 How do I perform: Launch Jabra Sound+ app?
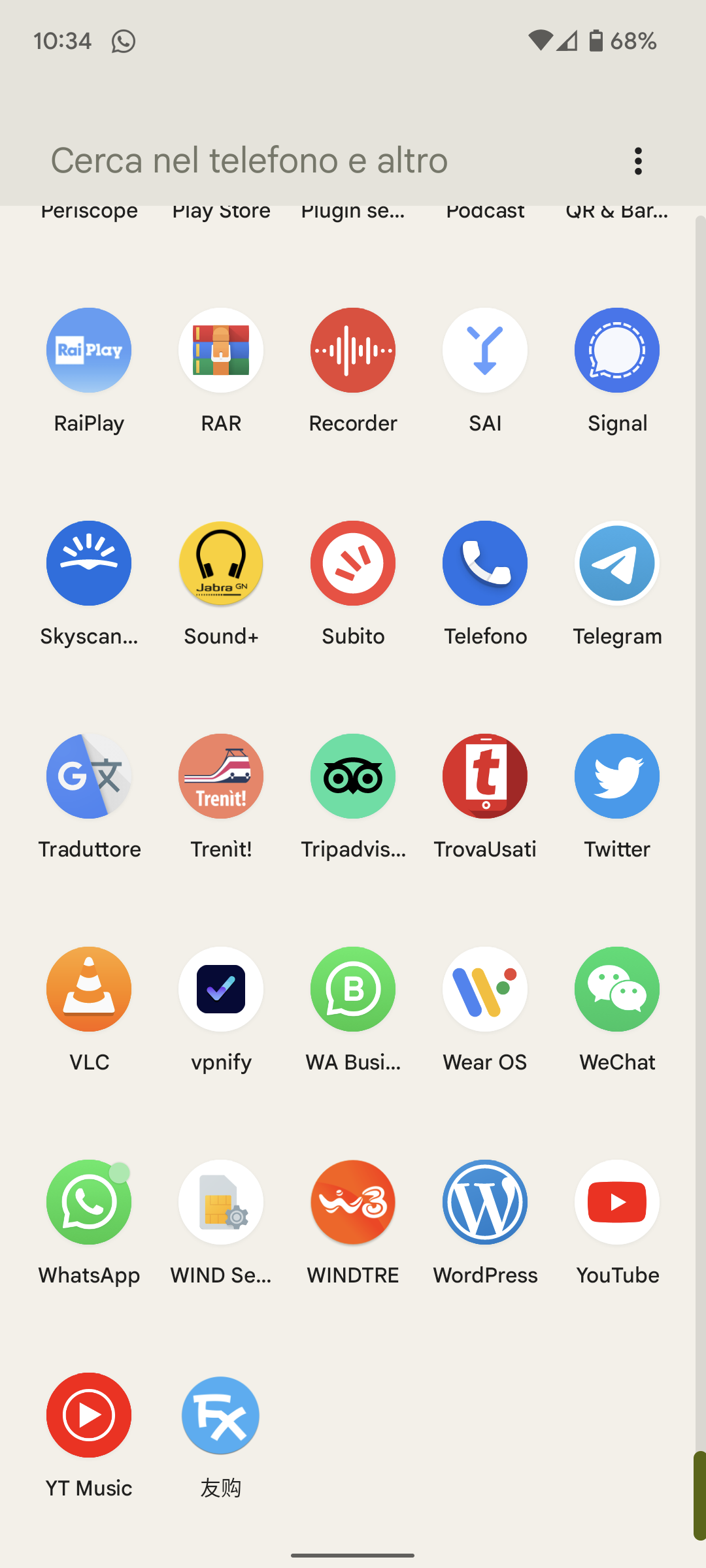point(221,564)
